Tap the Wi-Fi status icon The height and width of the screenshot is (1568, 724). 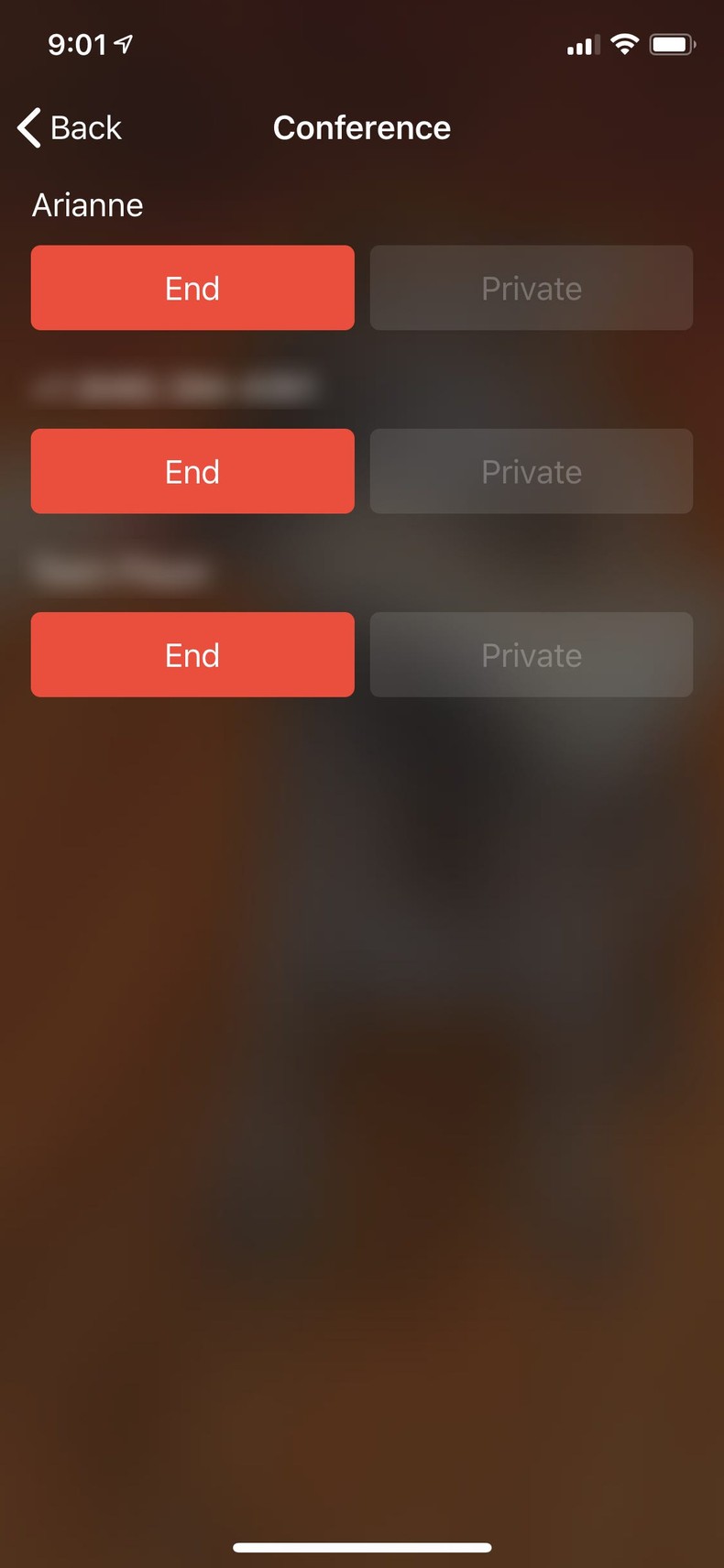pos(625,43)
